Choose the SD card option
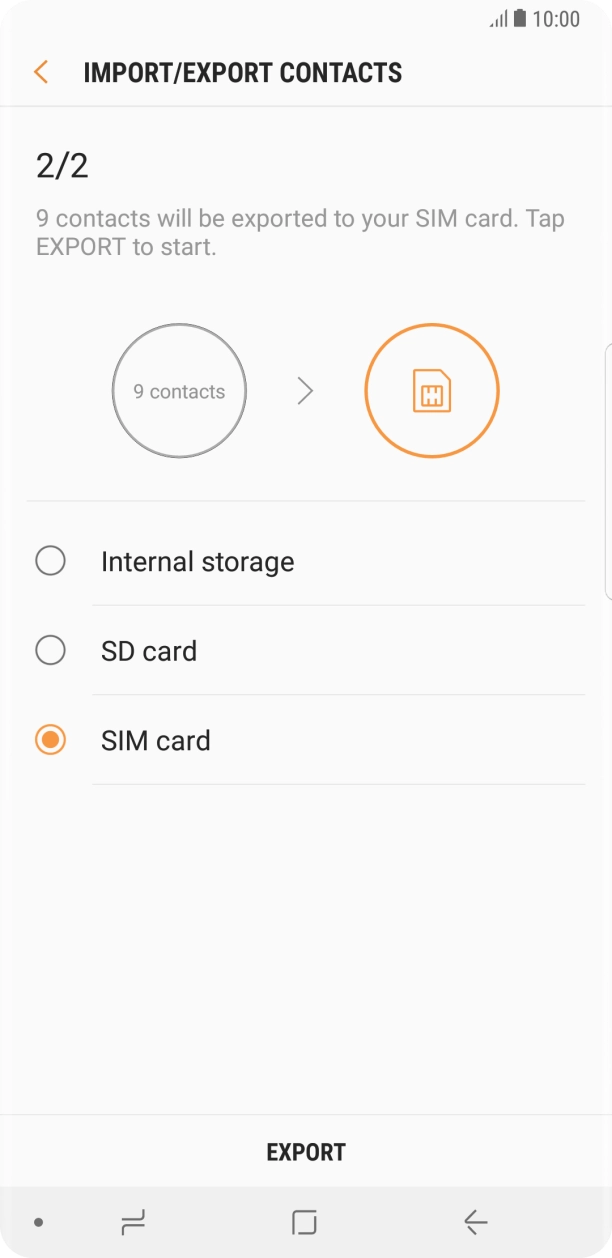The width and height of the screenshot is (612, 1258). 50,651
